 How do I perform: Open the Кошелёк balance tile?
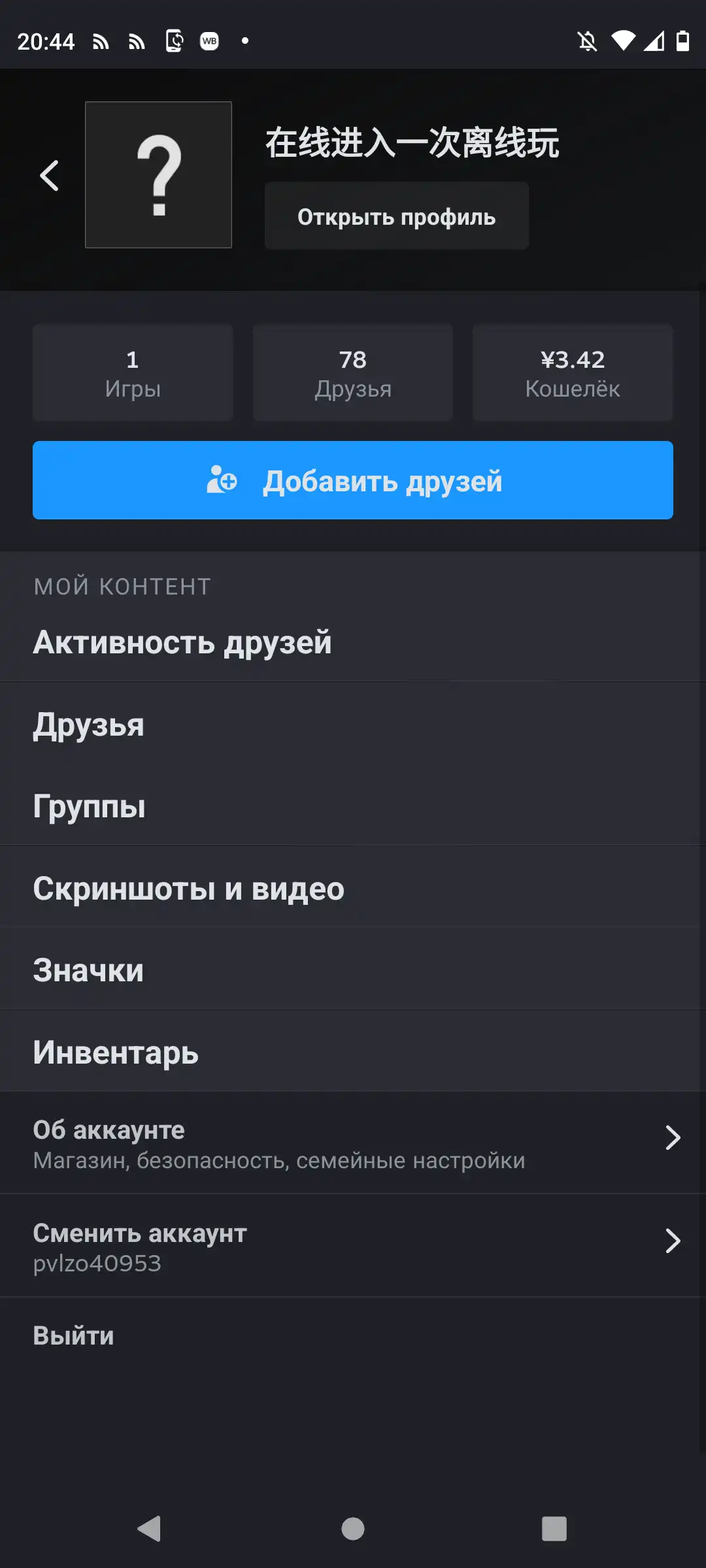(573, 373)
